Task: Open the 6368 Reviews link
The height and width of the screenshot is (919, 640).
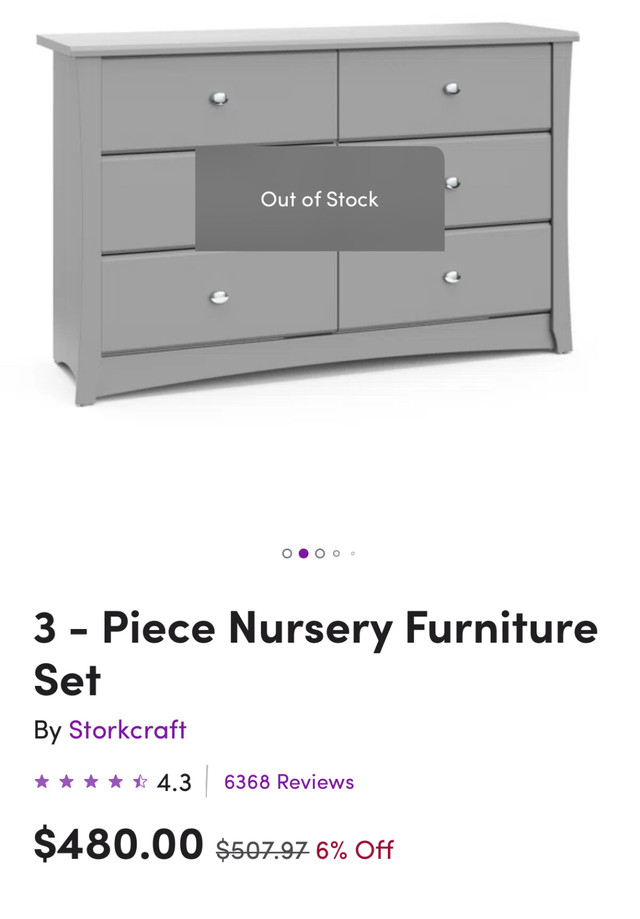Action: (288, 782)
